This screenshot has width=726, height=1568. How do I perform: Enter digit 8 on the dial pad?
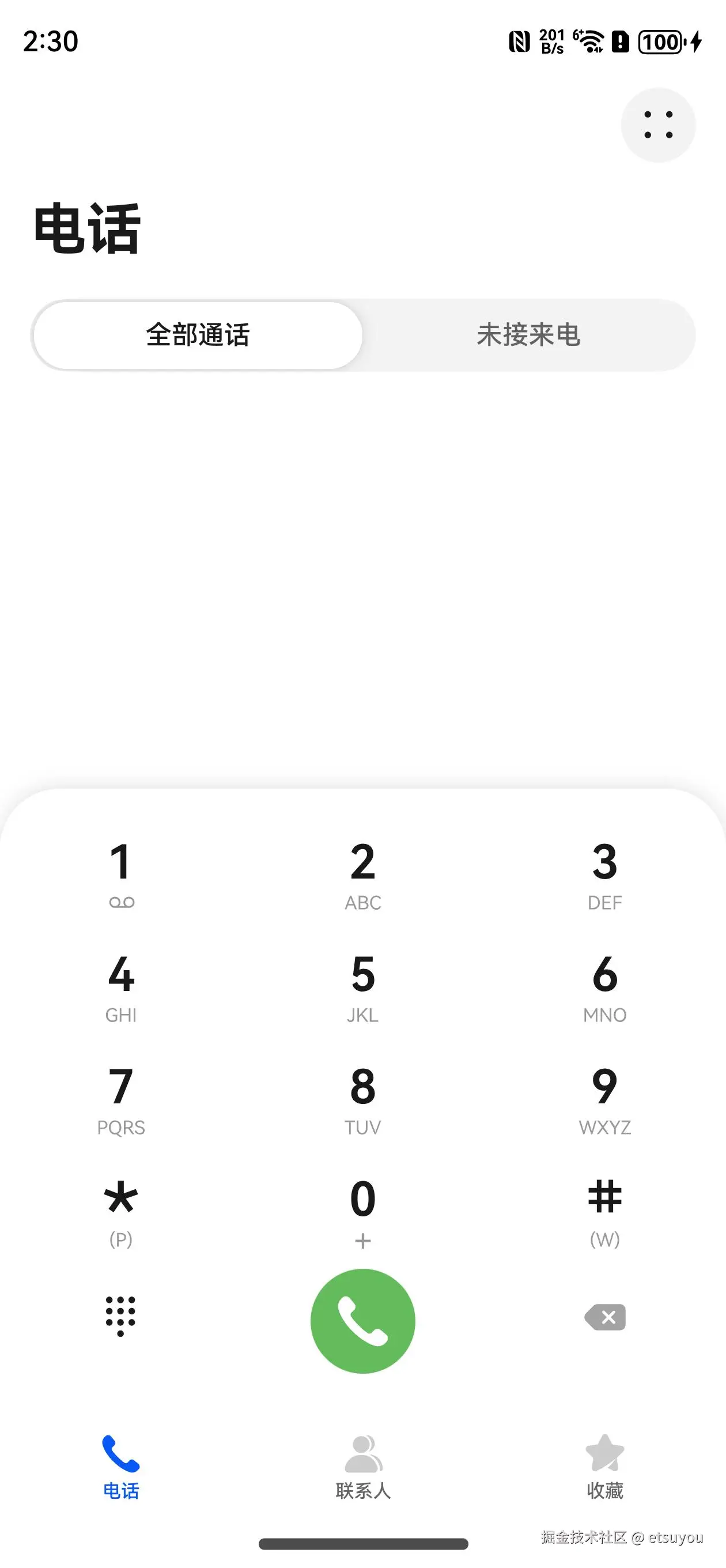pos(362,1099)
